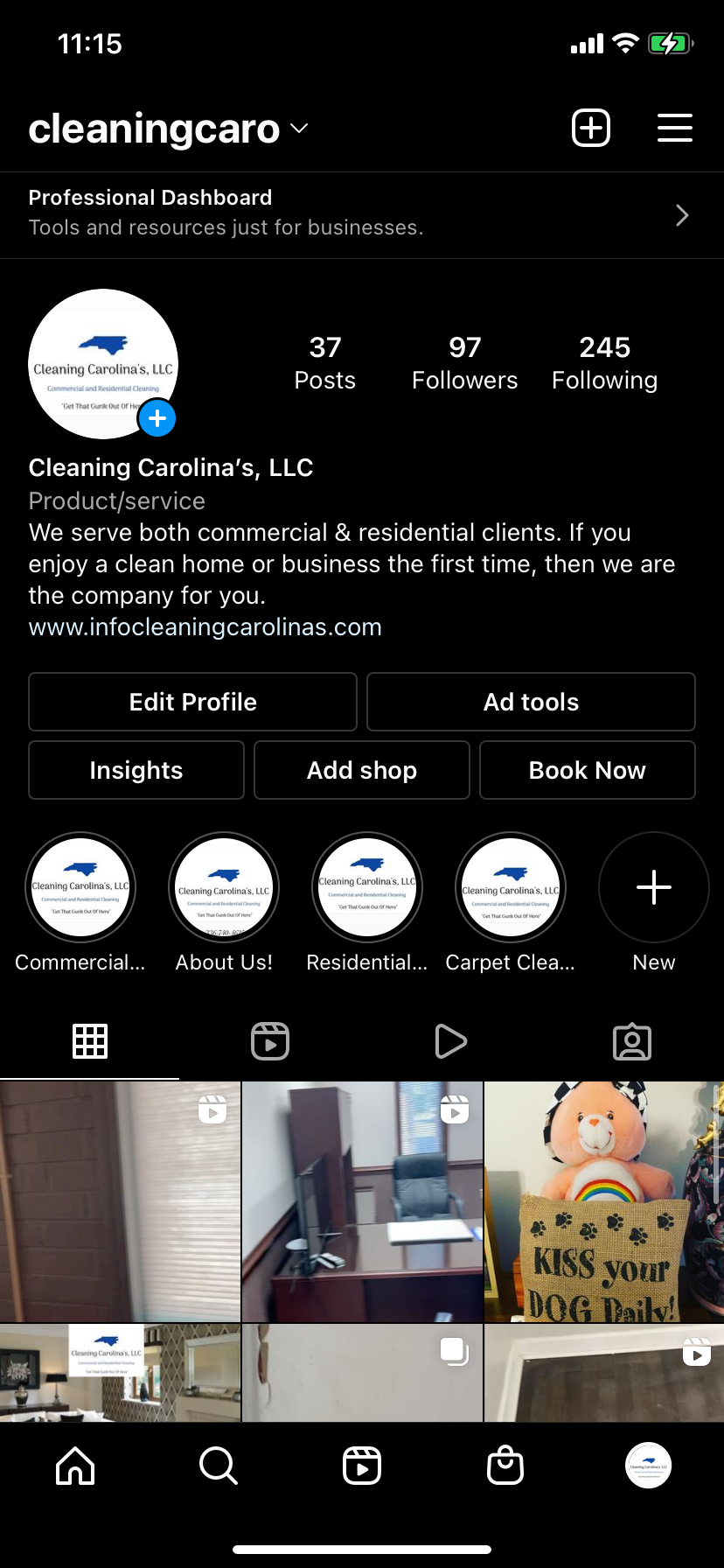Open the Search and explore tab
This screenshot has height=1568, width=724.
click(x=219, y=1466)
